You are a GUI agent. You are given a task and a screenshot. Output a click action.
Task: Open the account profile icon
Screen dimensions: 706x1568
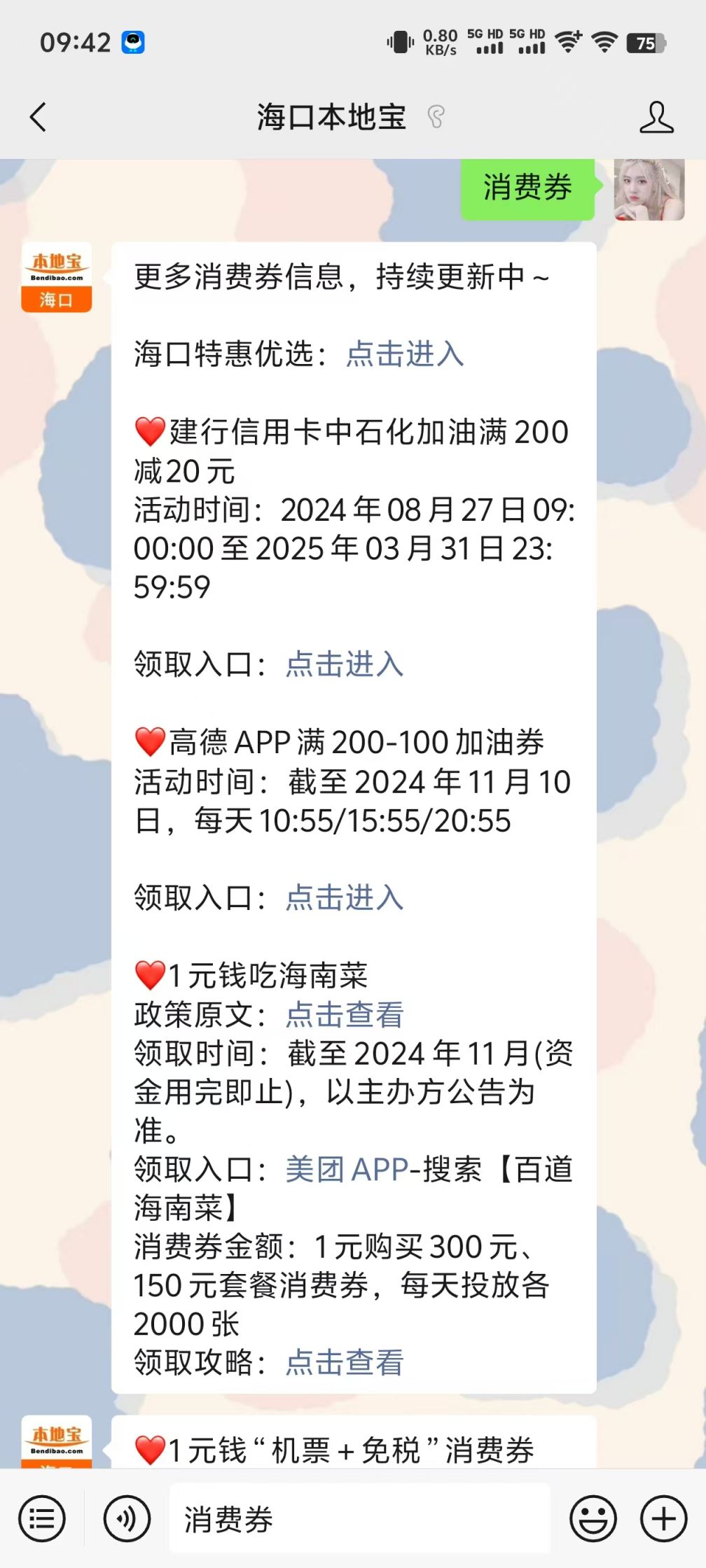click(656, 117)
